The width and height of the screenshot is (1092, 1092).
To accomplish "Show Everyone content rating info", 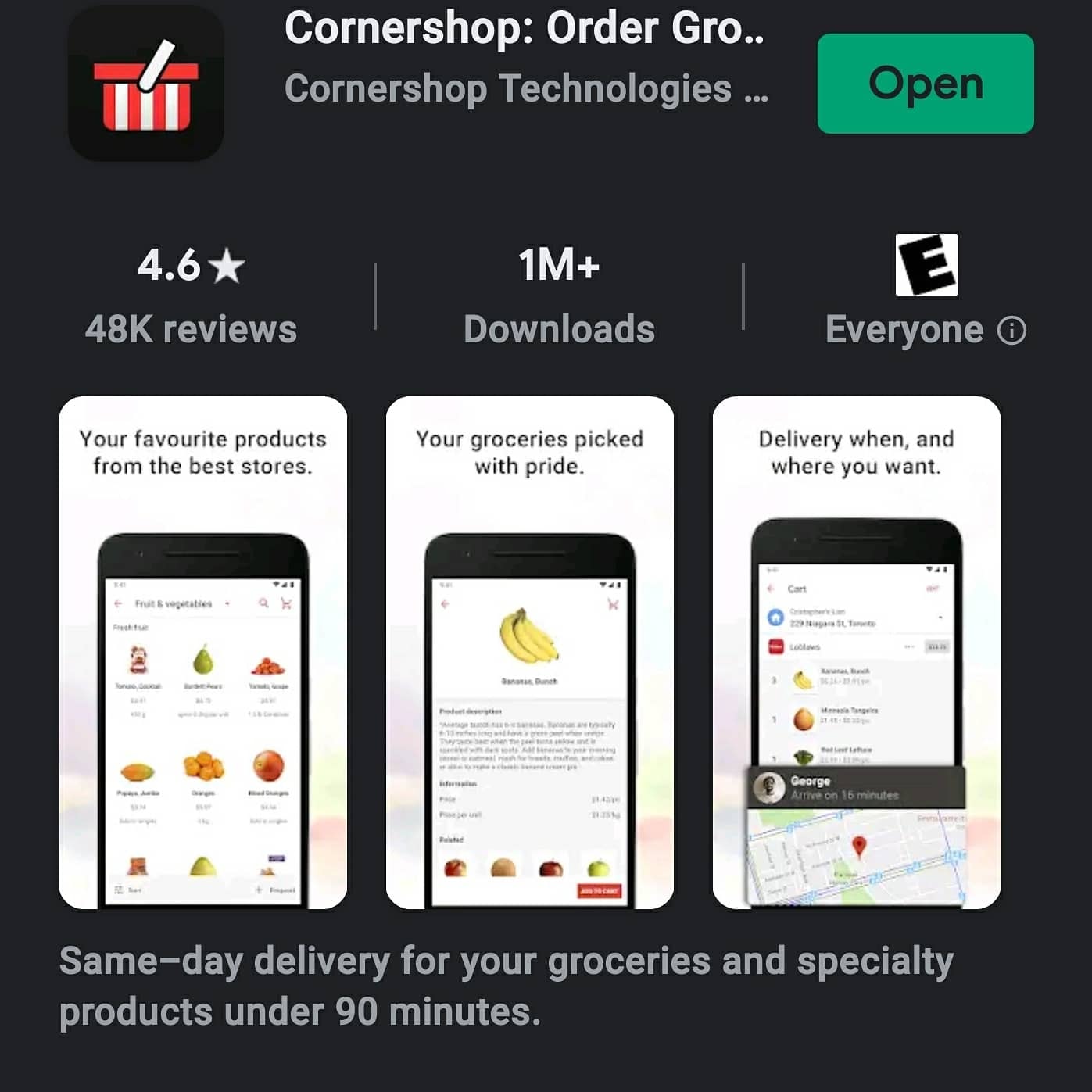I will [1011, 331].
